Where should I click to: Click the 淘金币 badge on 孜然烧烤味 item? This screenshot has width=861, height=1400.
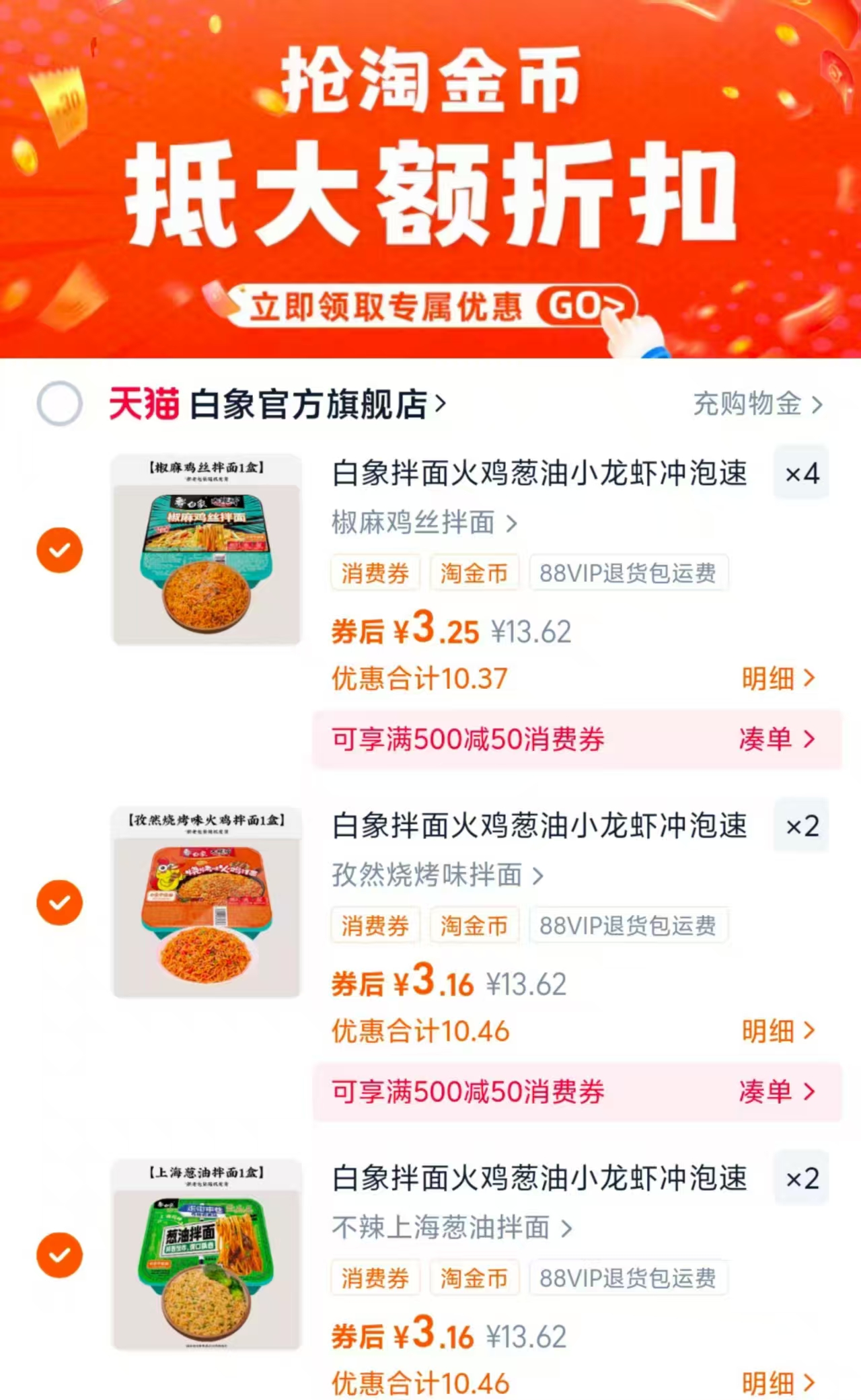coord(474,925)
